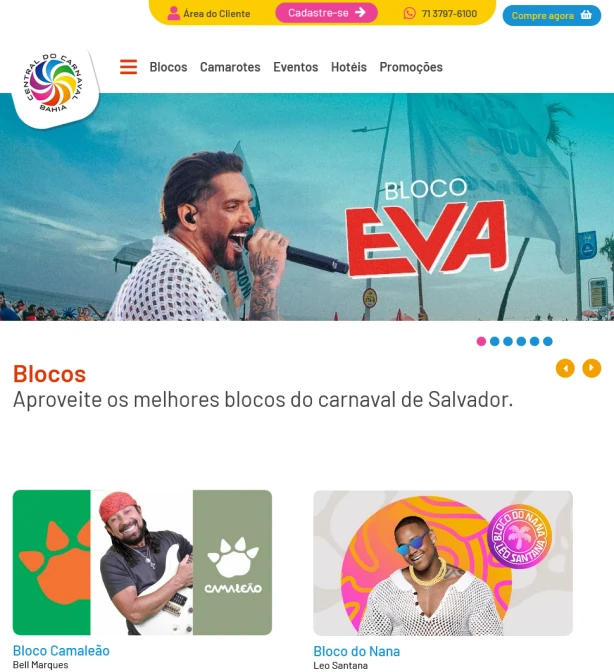Switch to Eventos
Screen dimensions: 614x672
pyautogui.click(x=296, y=67)
